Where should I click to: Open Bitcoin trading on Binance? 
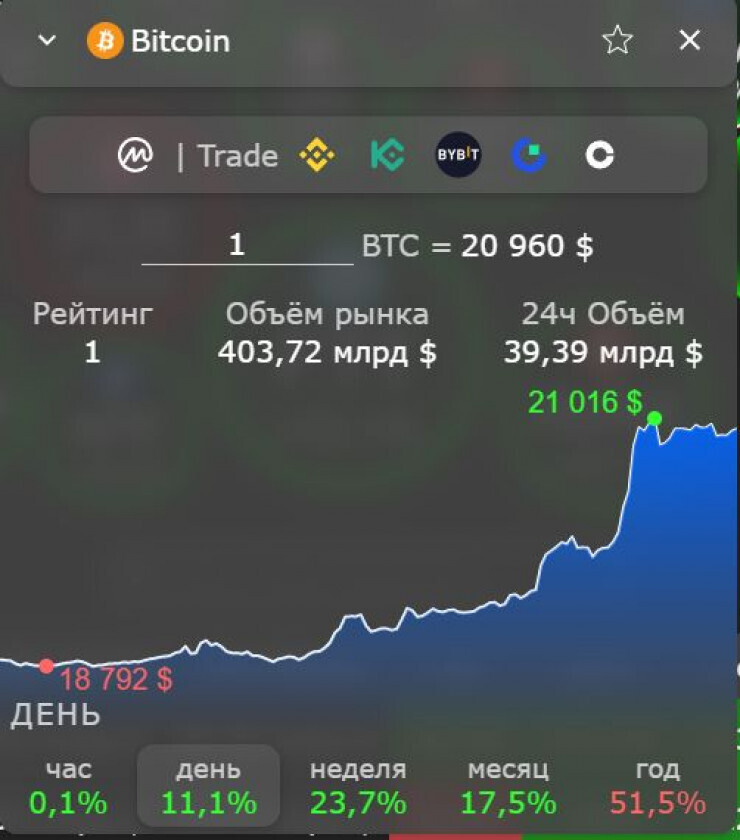[316, 155]
